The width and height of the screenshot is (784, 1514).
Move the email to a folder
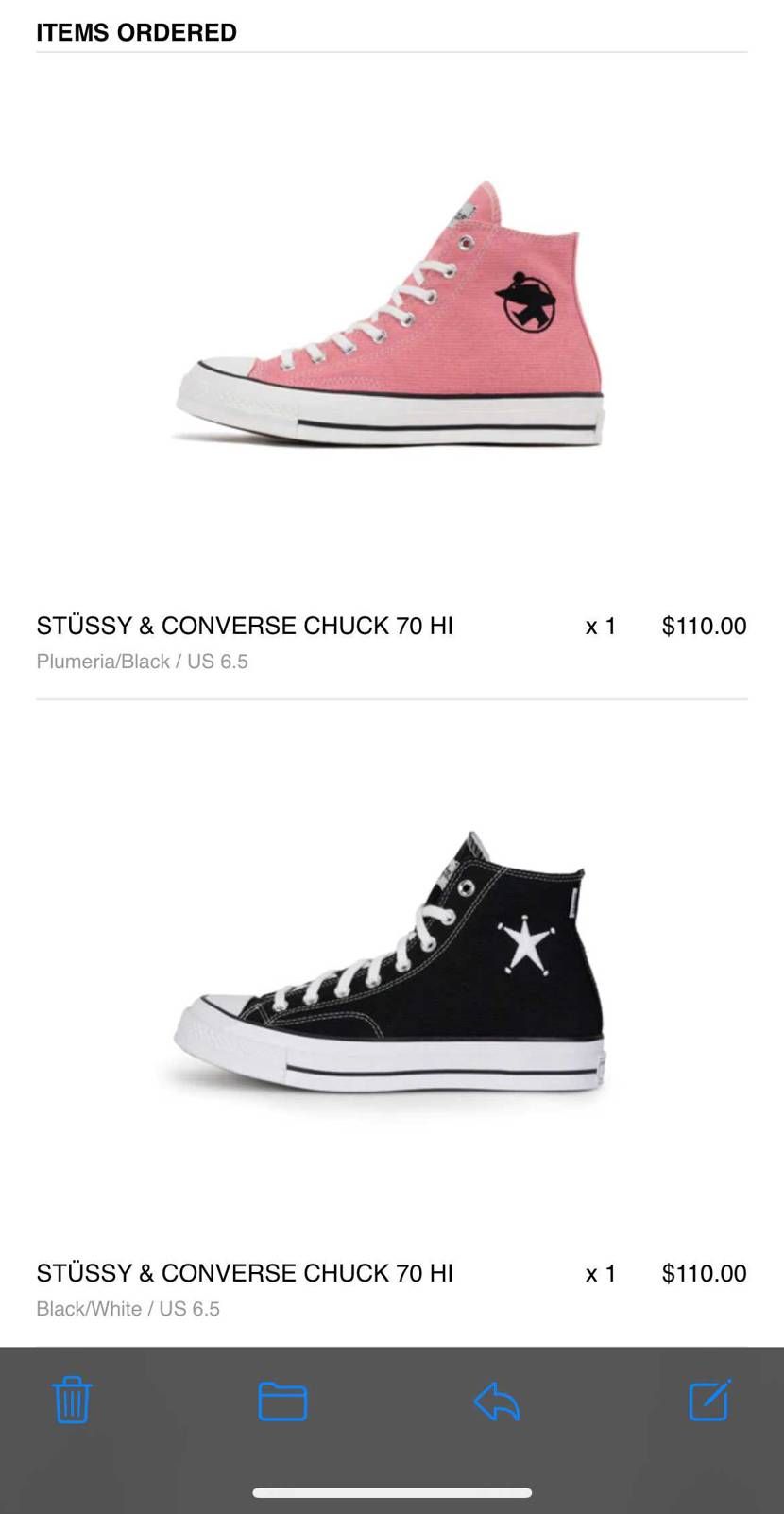[282, 1401]
